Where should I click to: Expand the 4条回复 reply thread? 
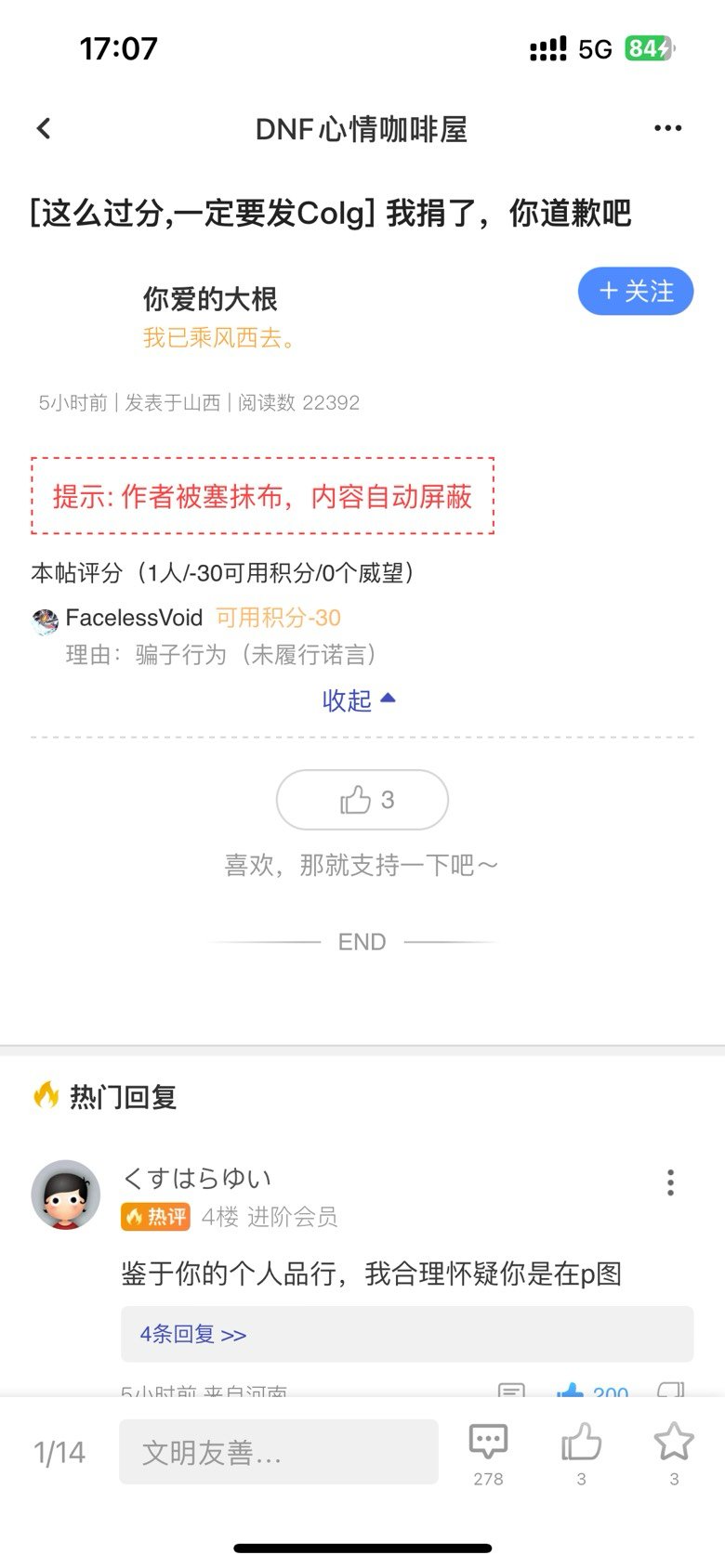point(190,1334)
